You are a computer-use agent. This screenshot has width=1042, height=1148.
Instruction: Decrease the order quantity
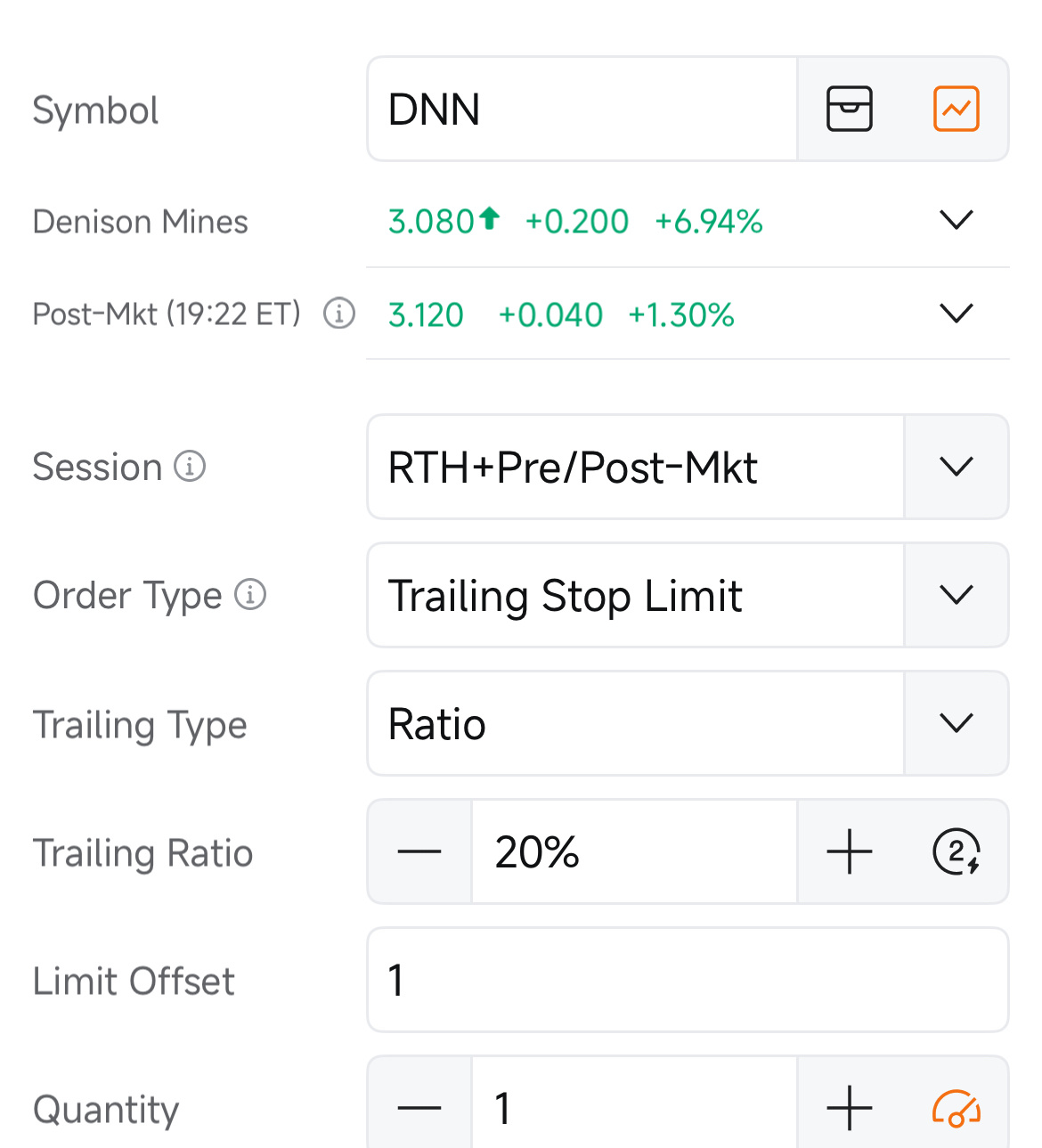point(419,1108)
